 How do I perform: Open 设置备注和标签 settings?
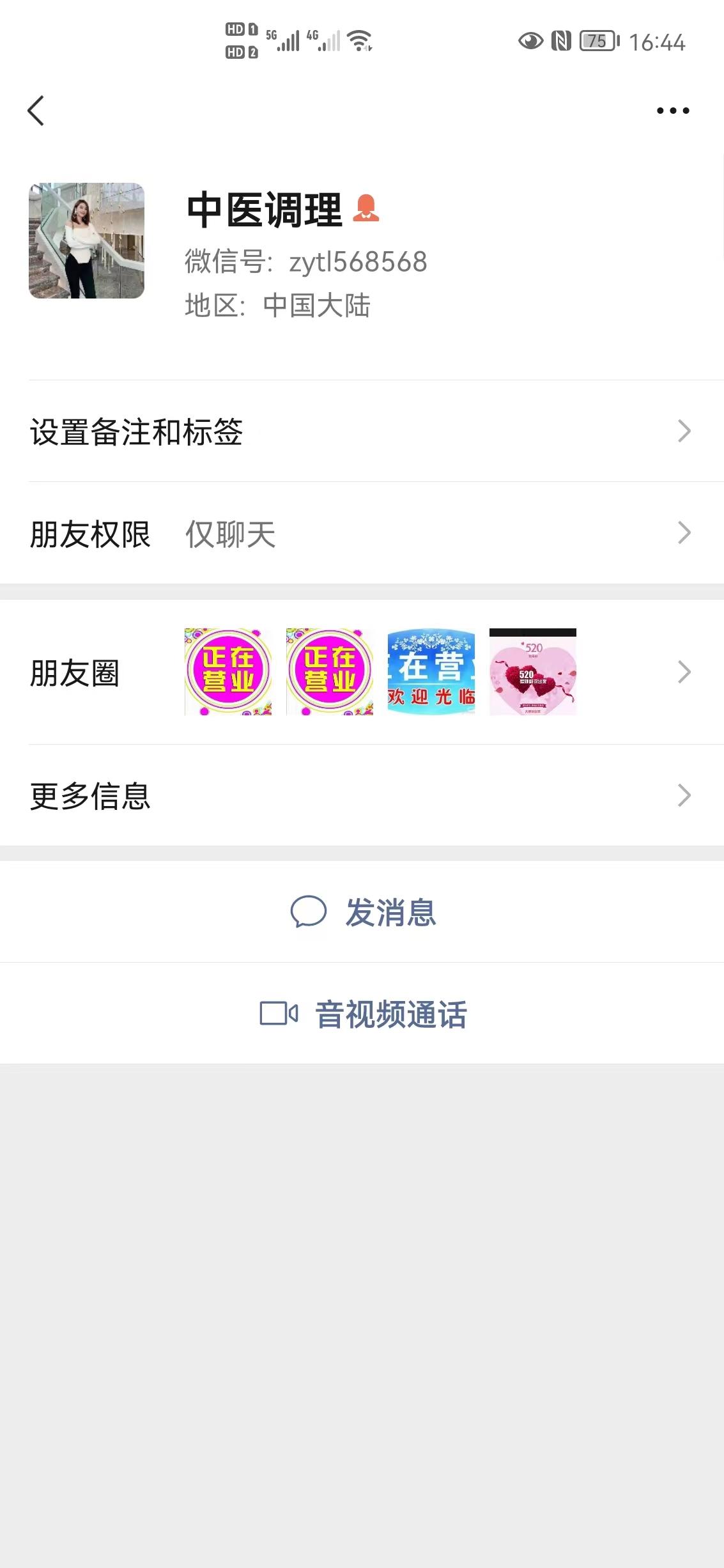(362, 431)
